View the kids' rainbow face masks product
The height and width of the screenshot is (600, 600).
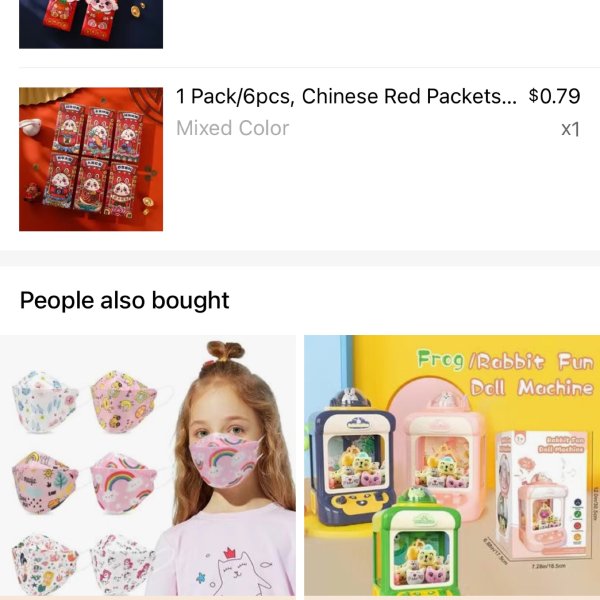click(148, 465)
